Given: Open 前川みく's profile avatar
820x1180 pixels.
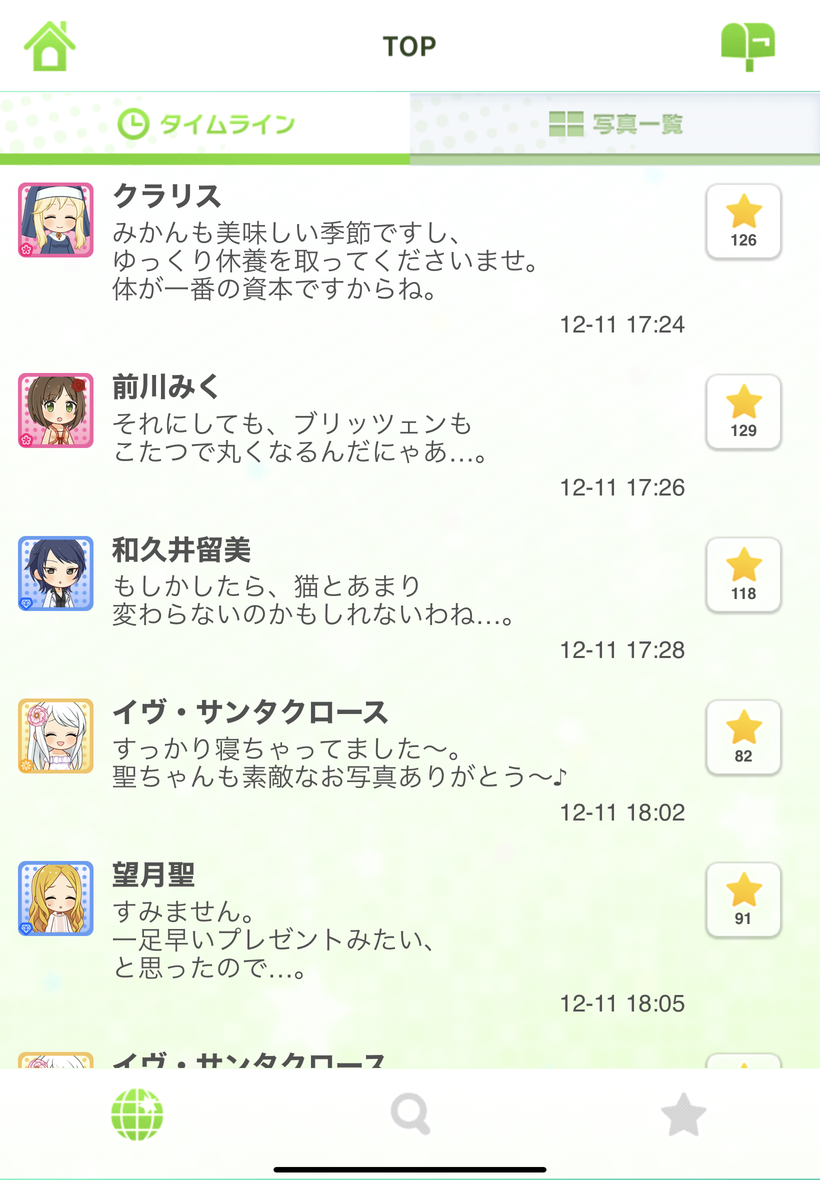Looking at the screenshot, I should 56,411.
